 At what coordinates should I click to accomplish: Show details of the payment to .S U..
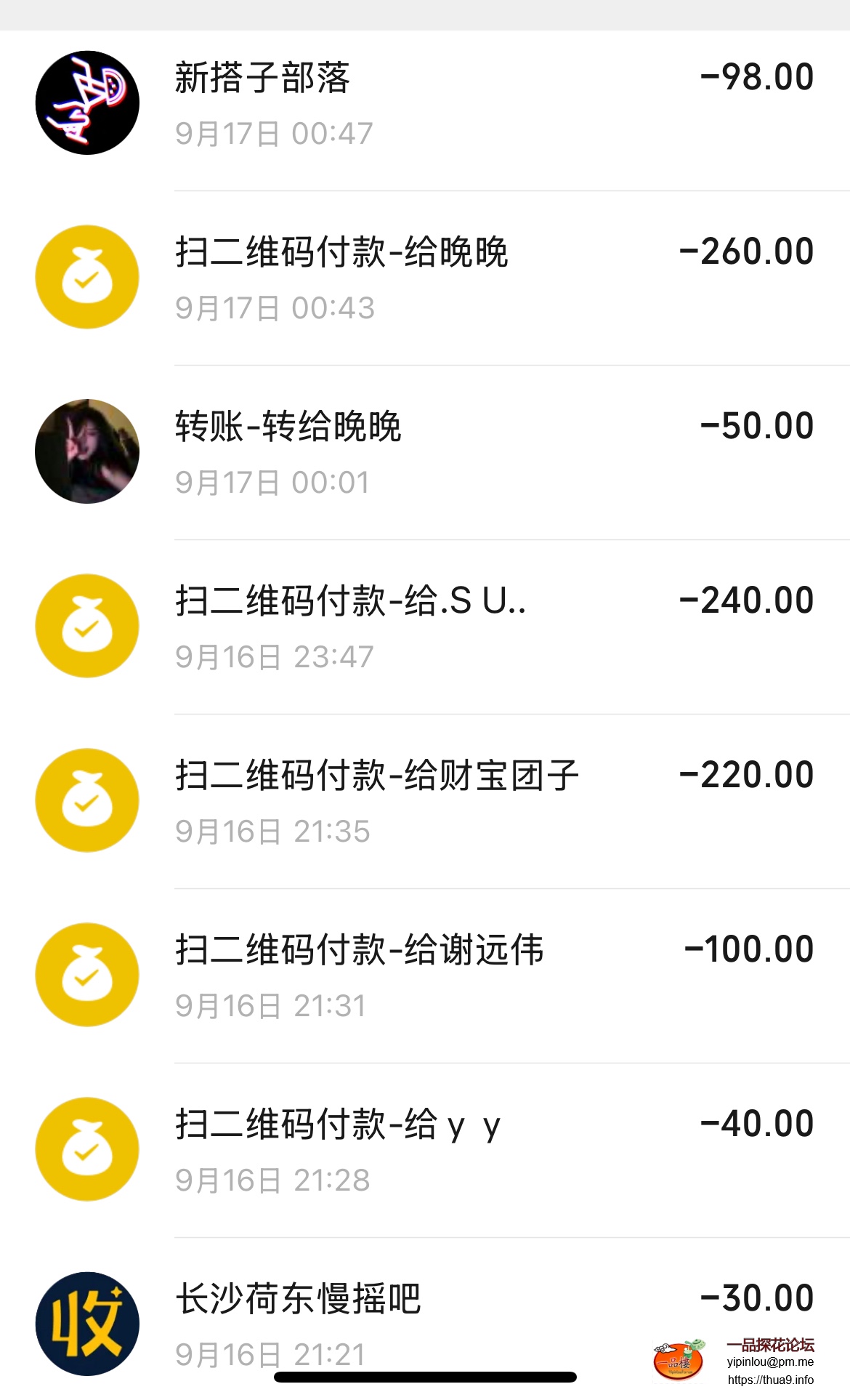pos(424,627)
